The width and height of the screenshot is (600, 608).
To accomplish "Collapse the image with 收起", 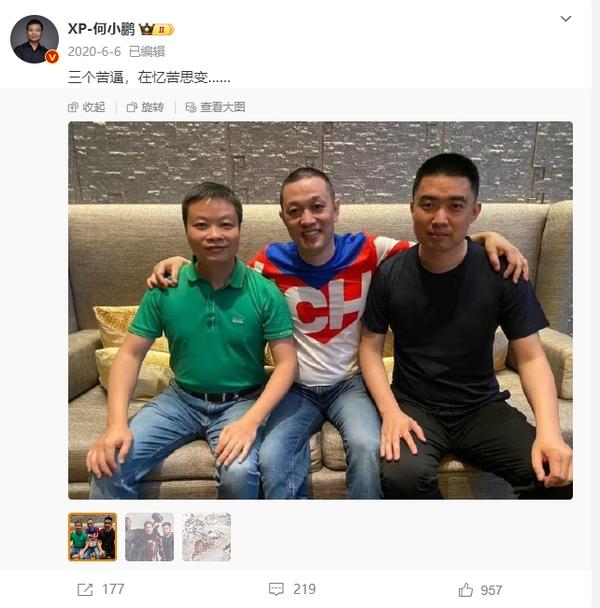I will 86,107.
